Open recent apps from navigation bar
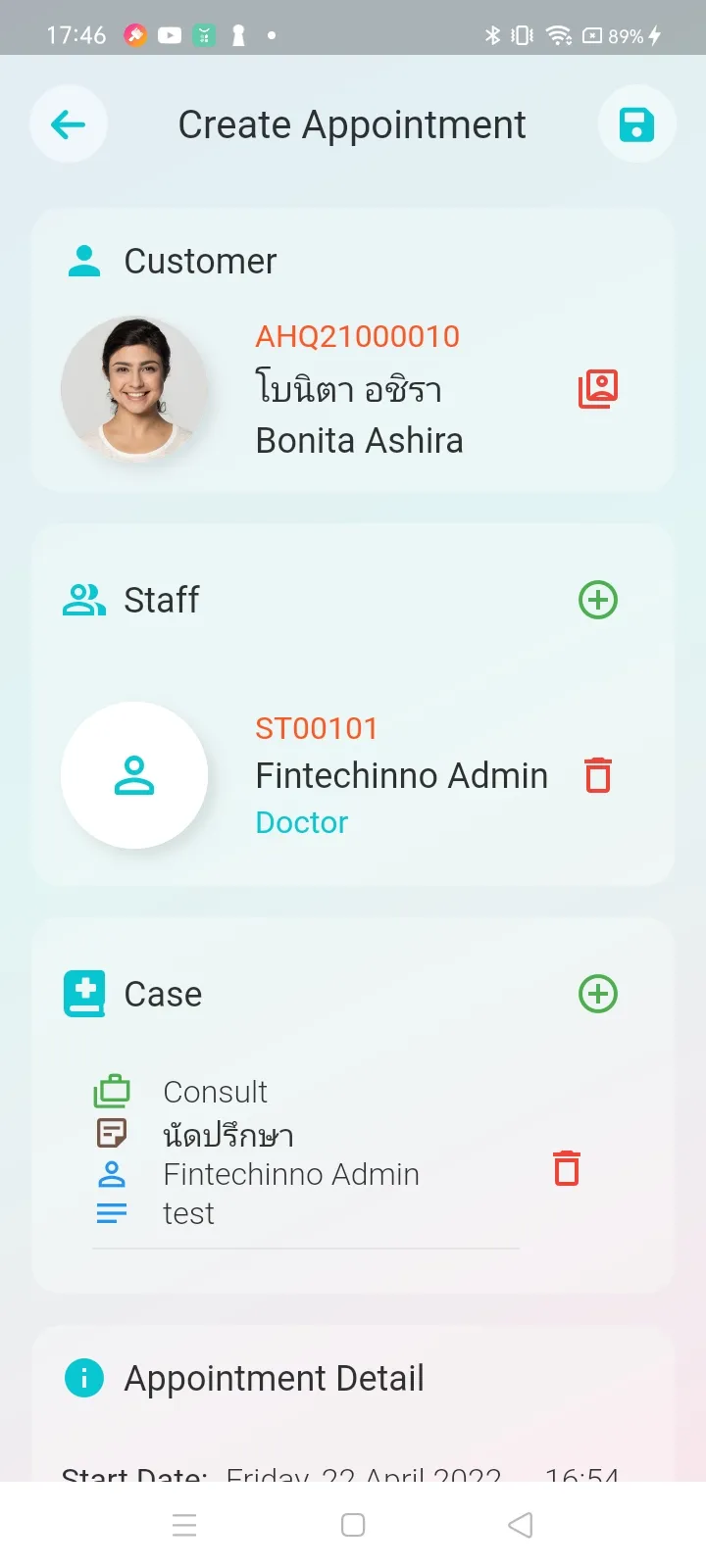The height and width of the screenshot is (1568, 706). (184, 1525)
